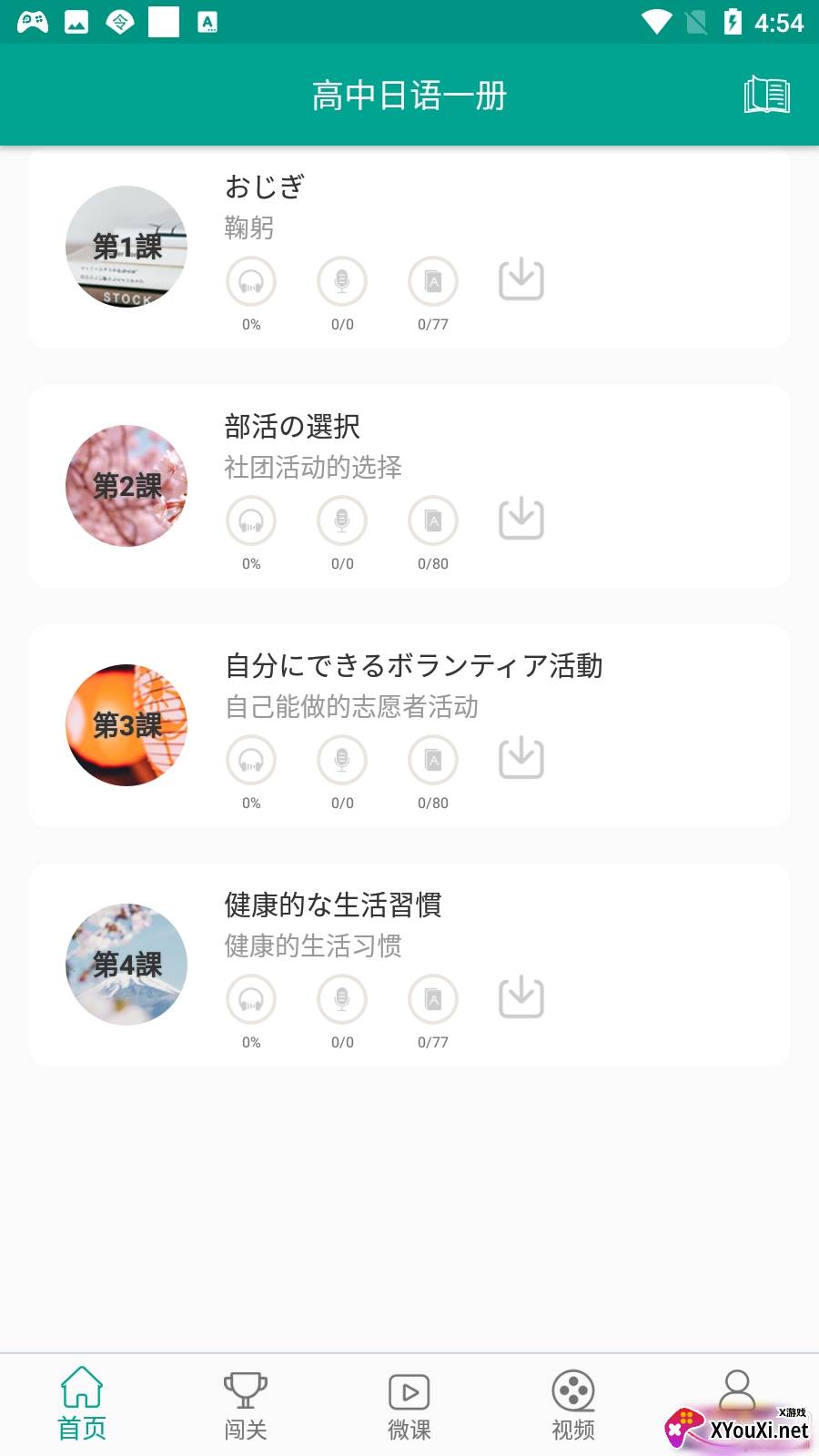Screen dimensions: 819x1456
Task: Go to the 首页 home tab
Action: click(x=82, y=1406)
